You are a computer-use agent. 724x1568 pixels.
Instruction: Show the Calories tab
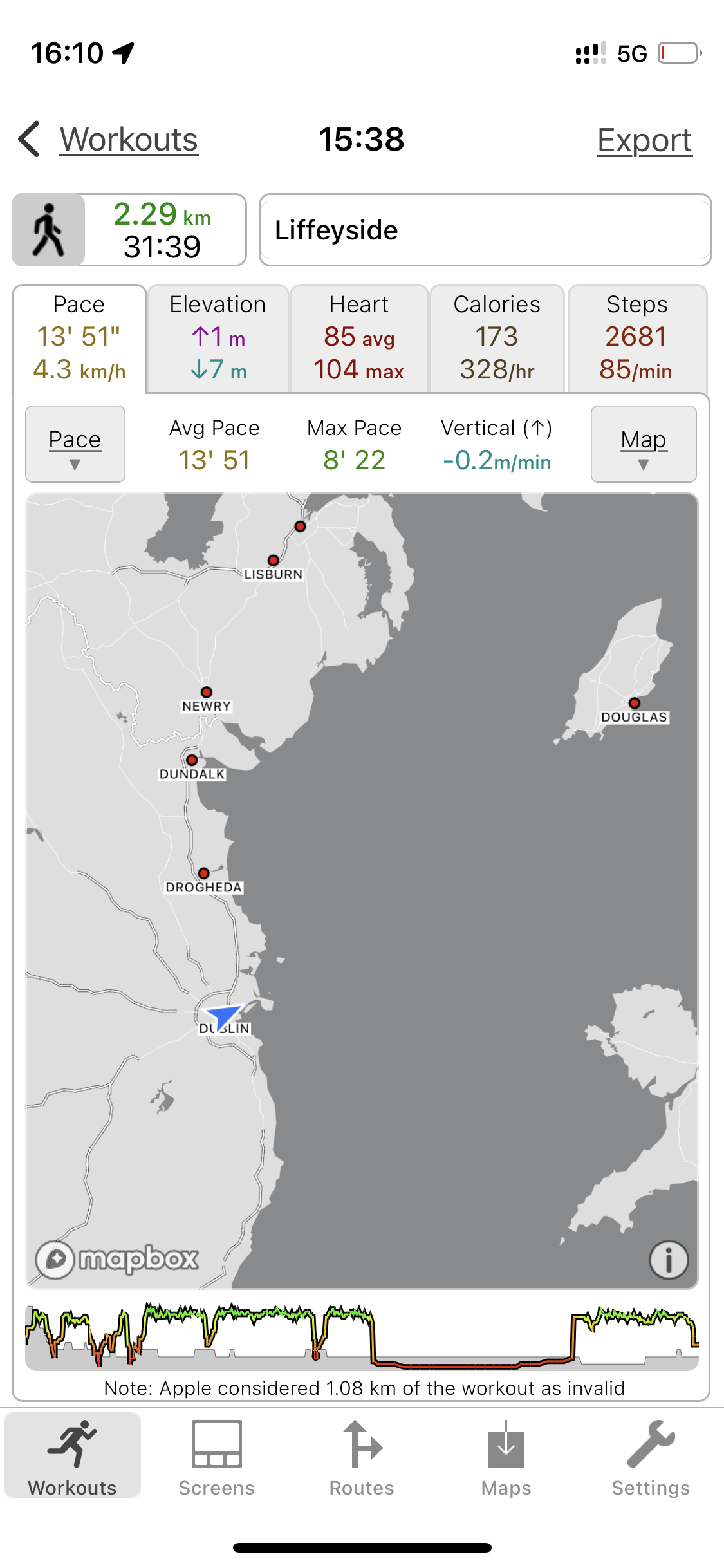(x=497, y=337)
